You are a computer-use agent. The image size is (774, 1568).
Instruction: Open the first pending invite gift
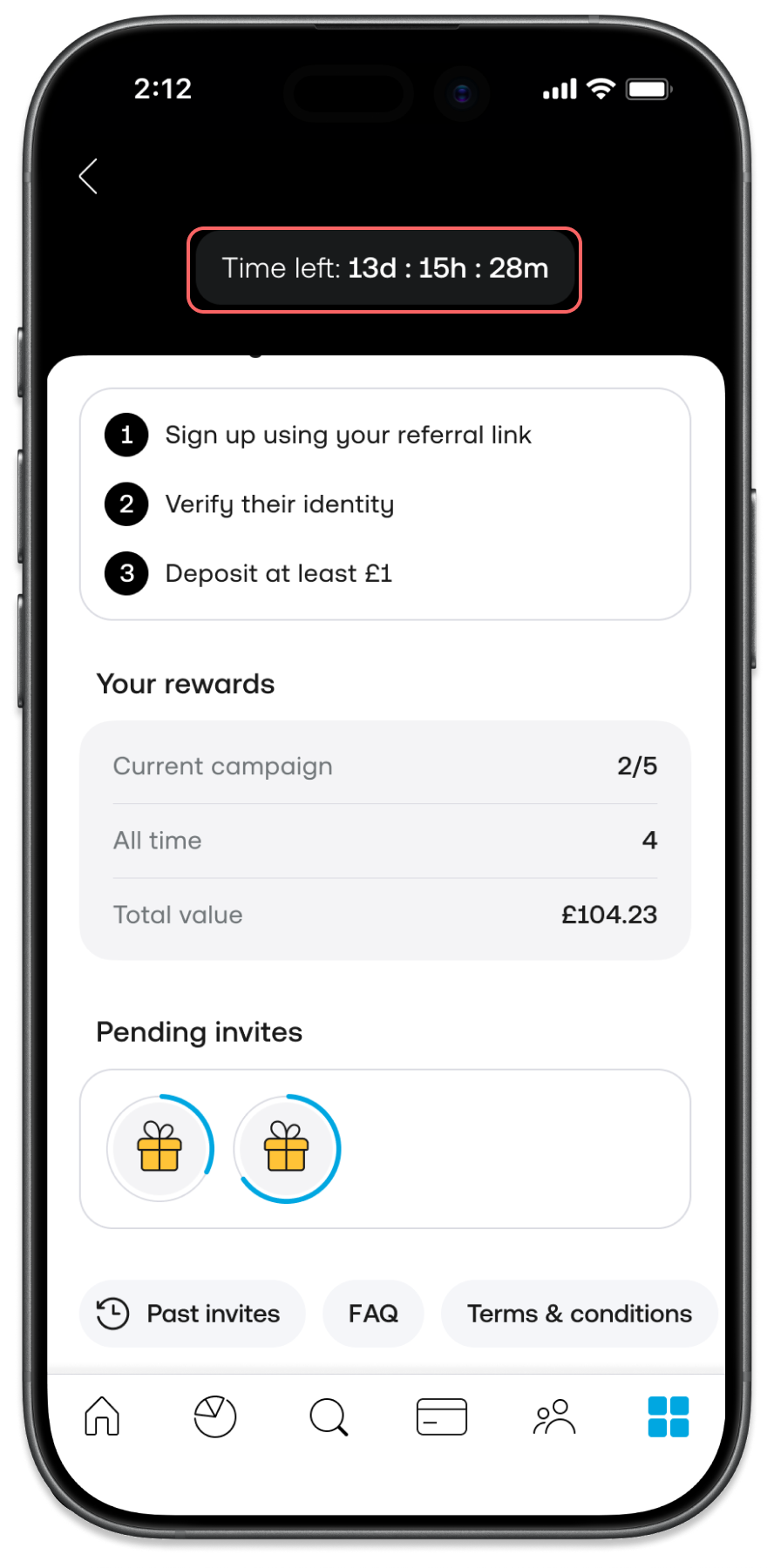tap(160, 1148)
